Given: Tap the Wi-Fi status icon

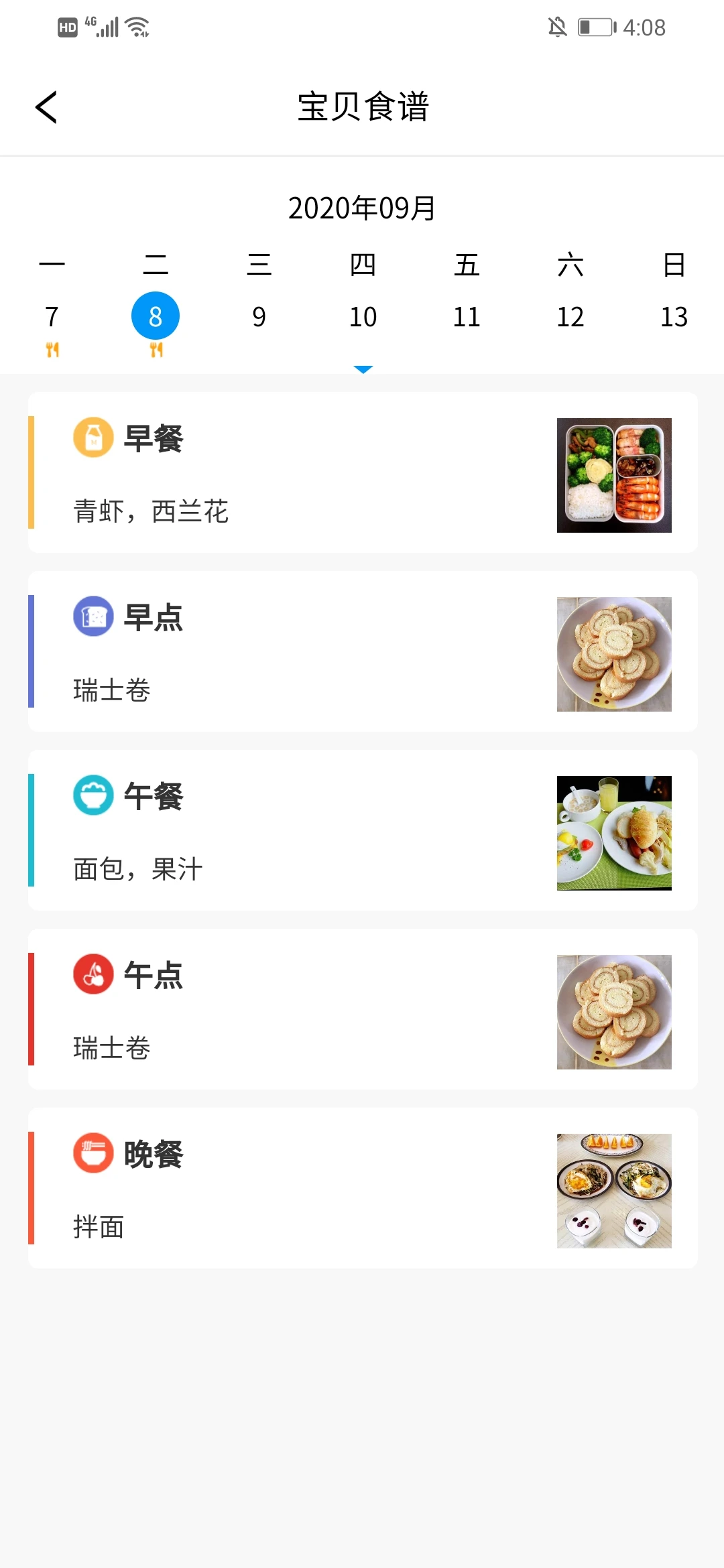Looking at the screenshot, I should 137,27.
